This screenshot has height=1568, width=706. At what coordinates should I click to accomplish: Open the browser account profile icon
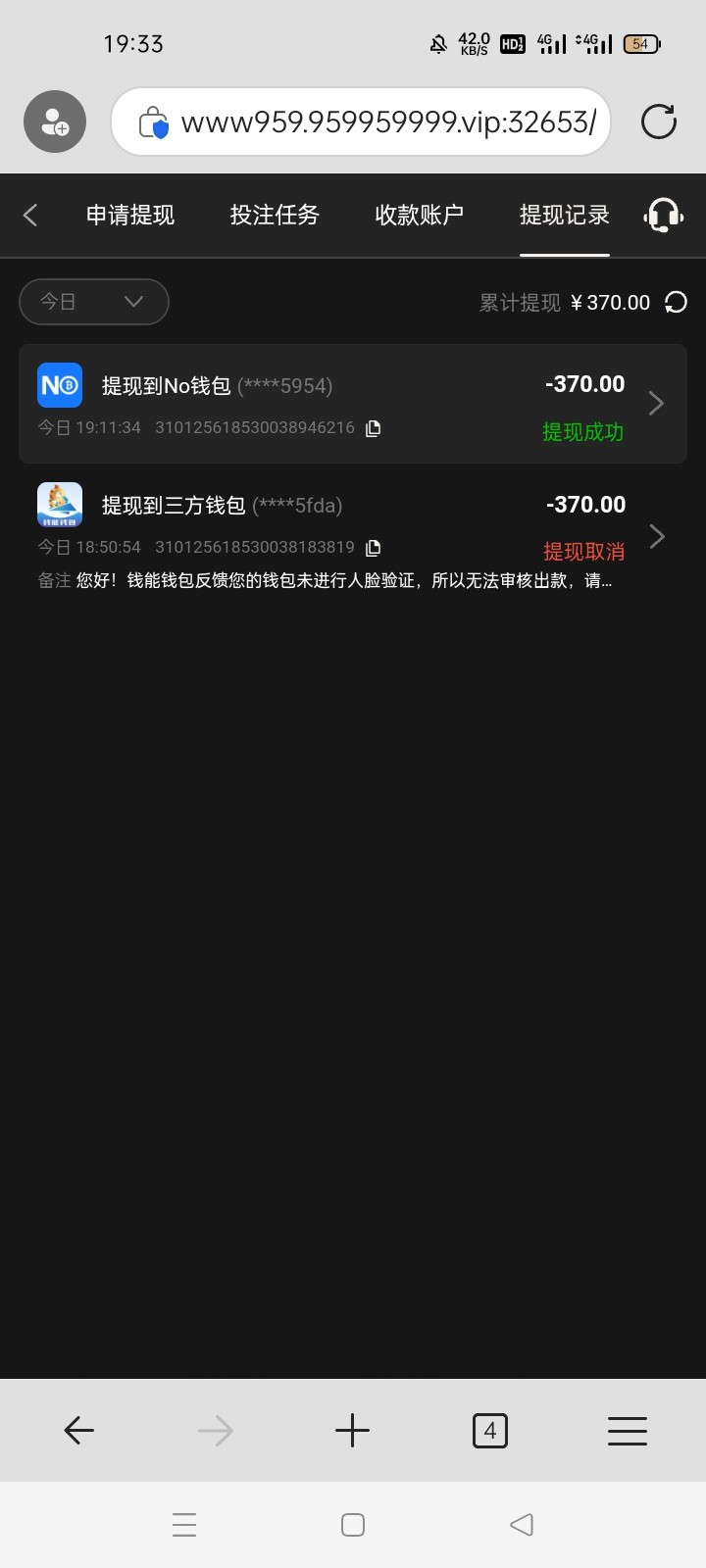(x=55, y=122)
